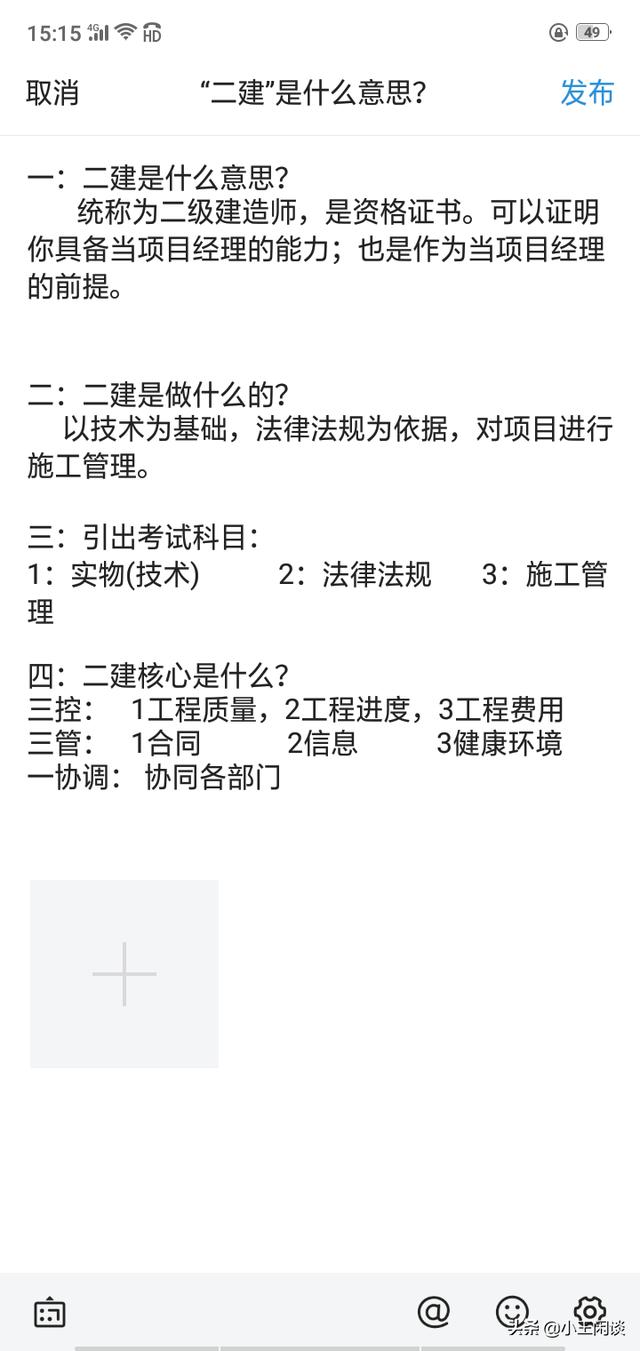
Task: Tap 取消 to cancel the post
Action: (52, 93)
